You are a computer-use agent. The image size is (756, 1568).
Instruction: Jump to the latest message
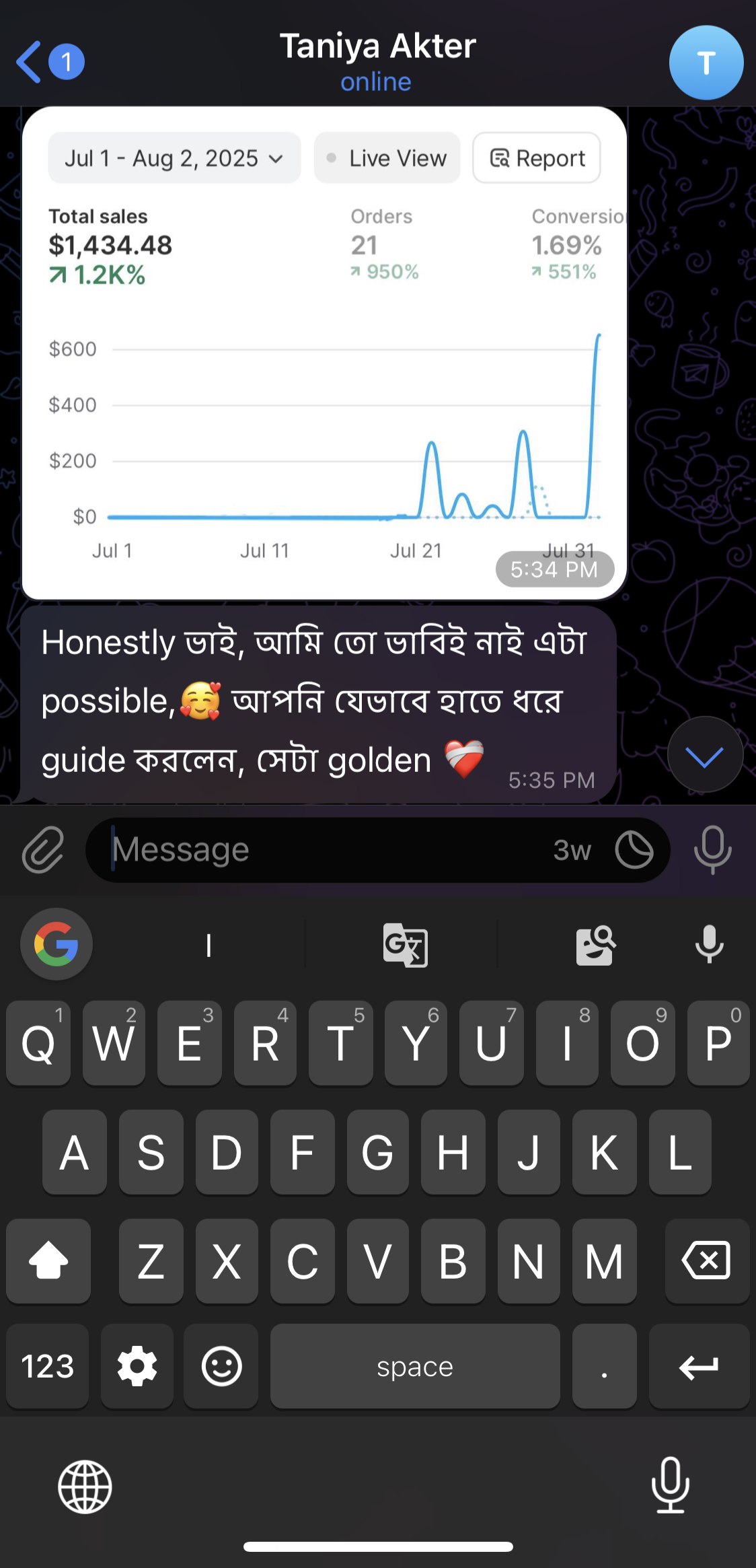click(x=705, y=755)
